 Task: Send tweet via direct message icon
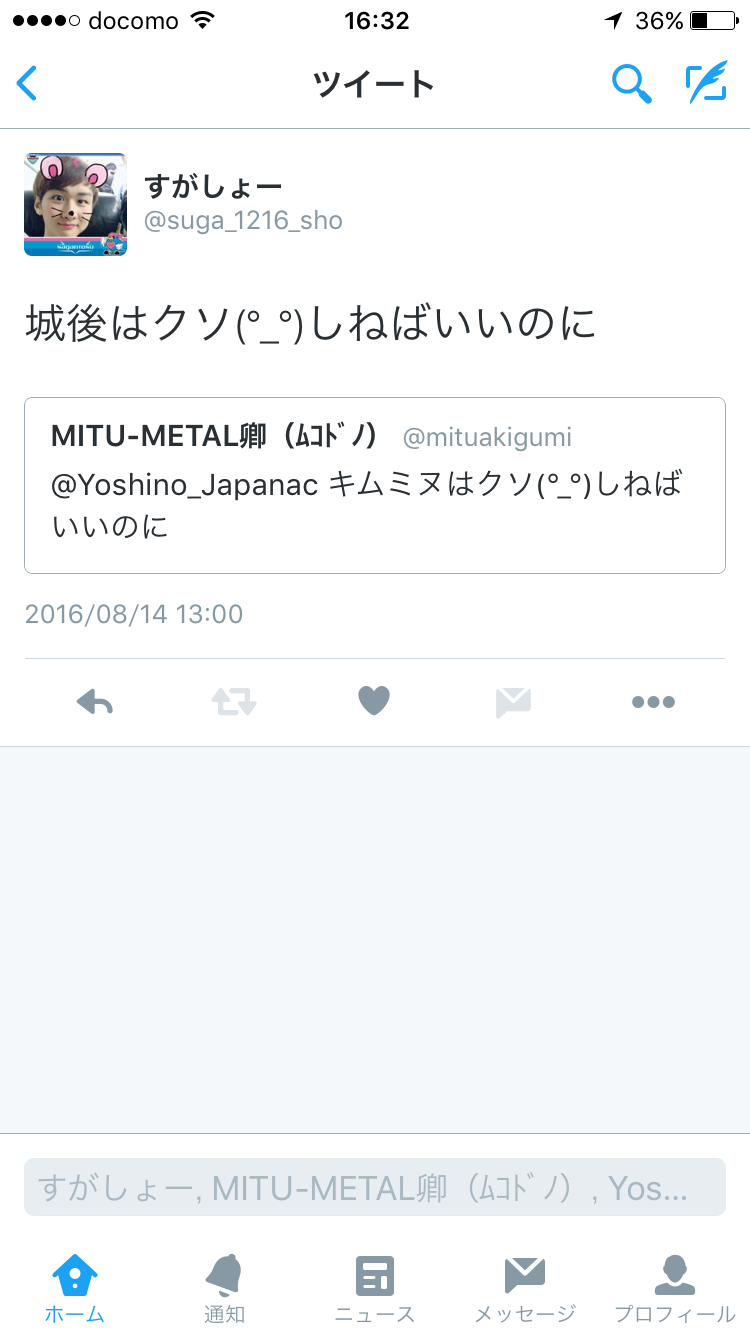point(513,702)
